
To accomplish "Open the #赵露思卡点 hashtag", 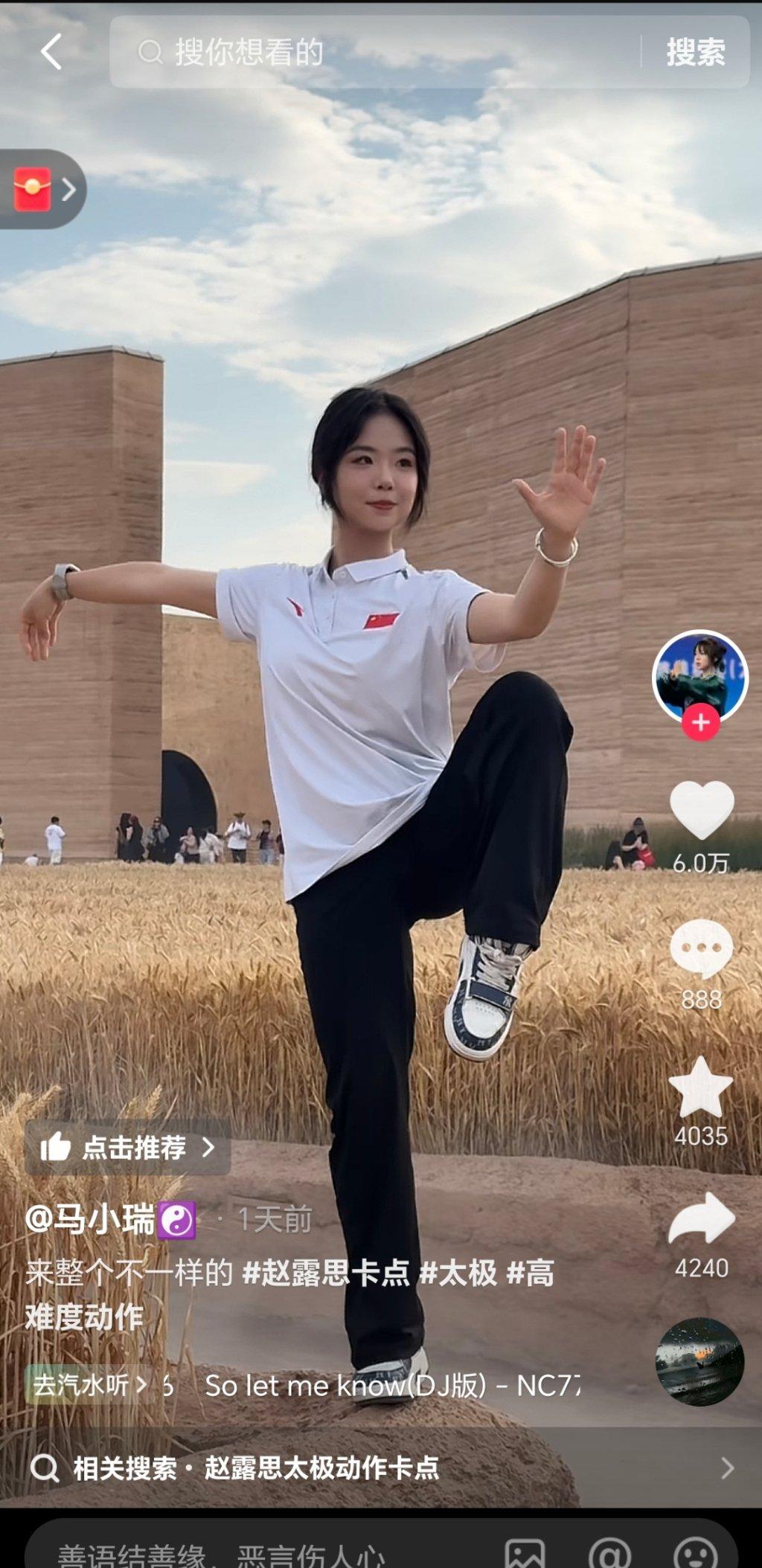I will click(x=326, y=1273).
